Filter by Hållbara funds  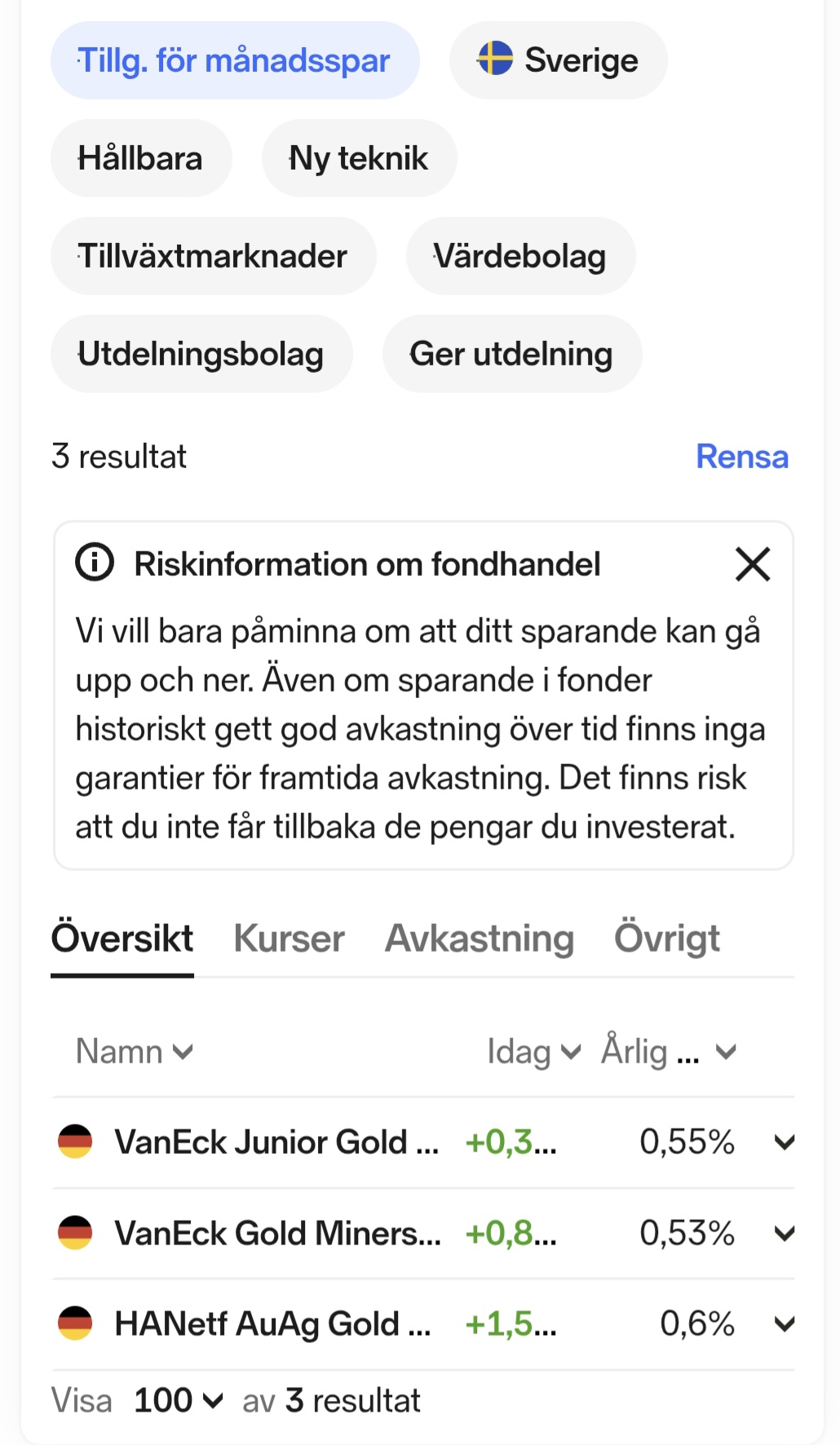point(141,158)
